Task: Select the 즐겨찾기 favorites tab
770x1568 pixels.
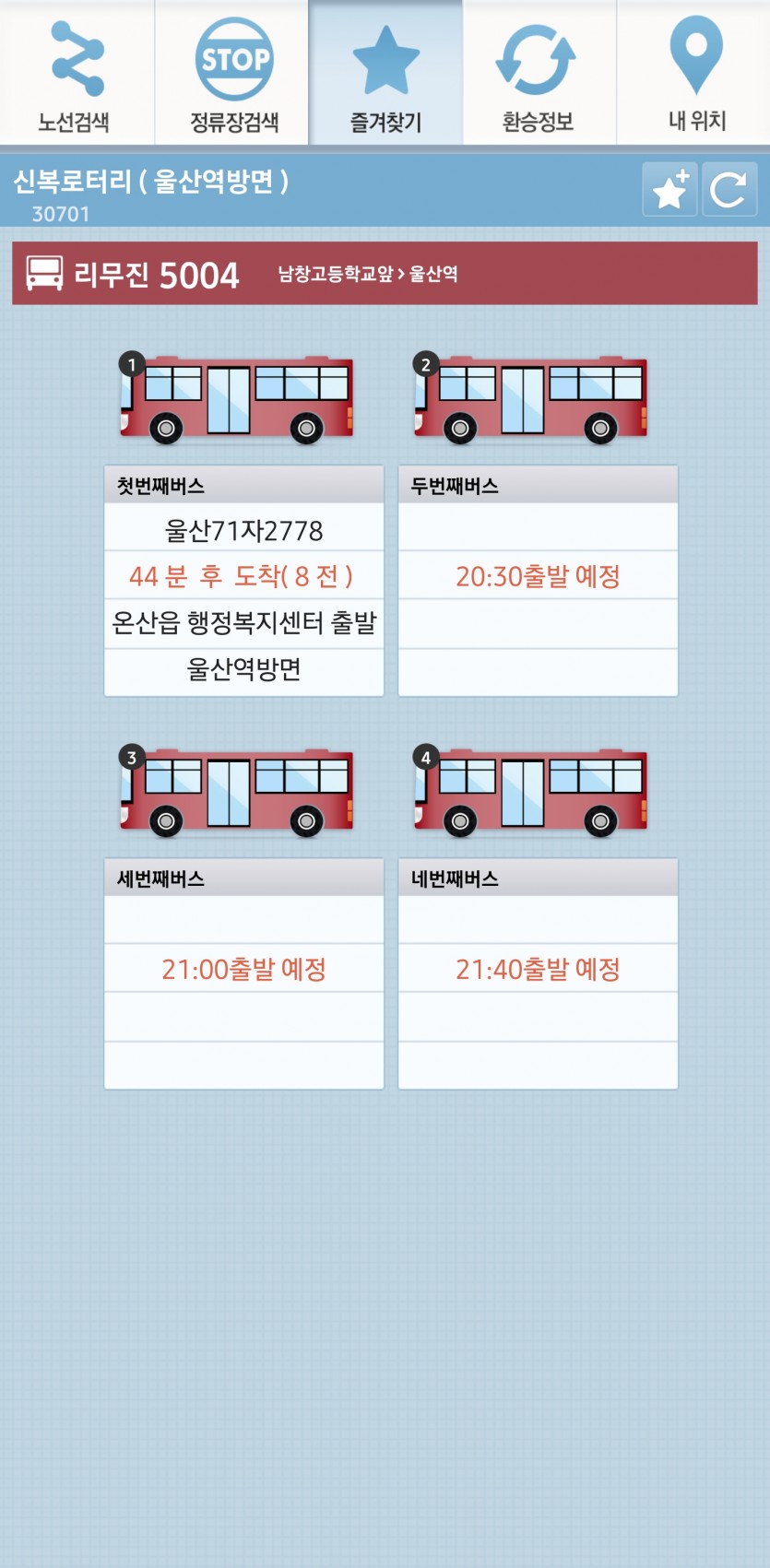Action: pyautogui.click(x=385, y=72)
